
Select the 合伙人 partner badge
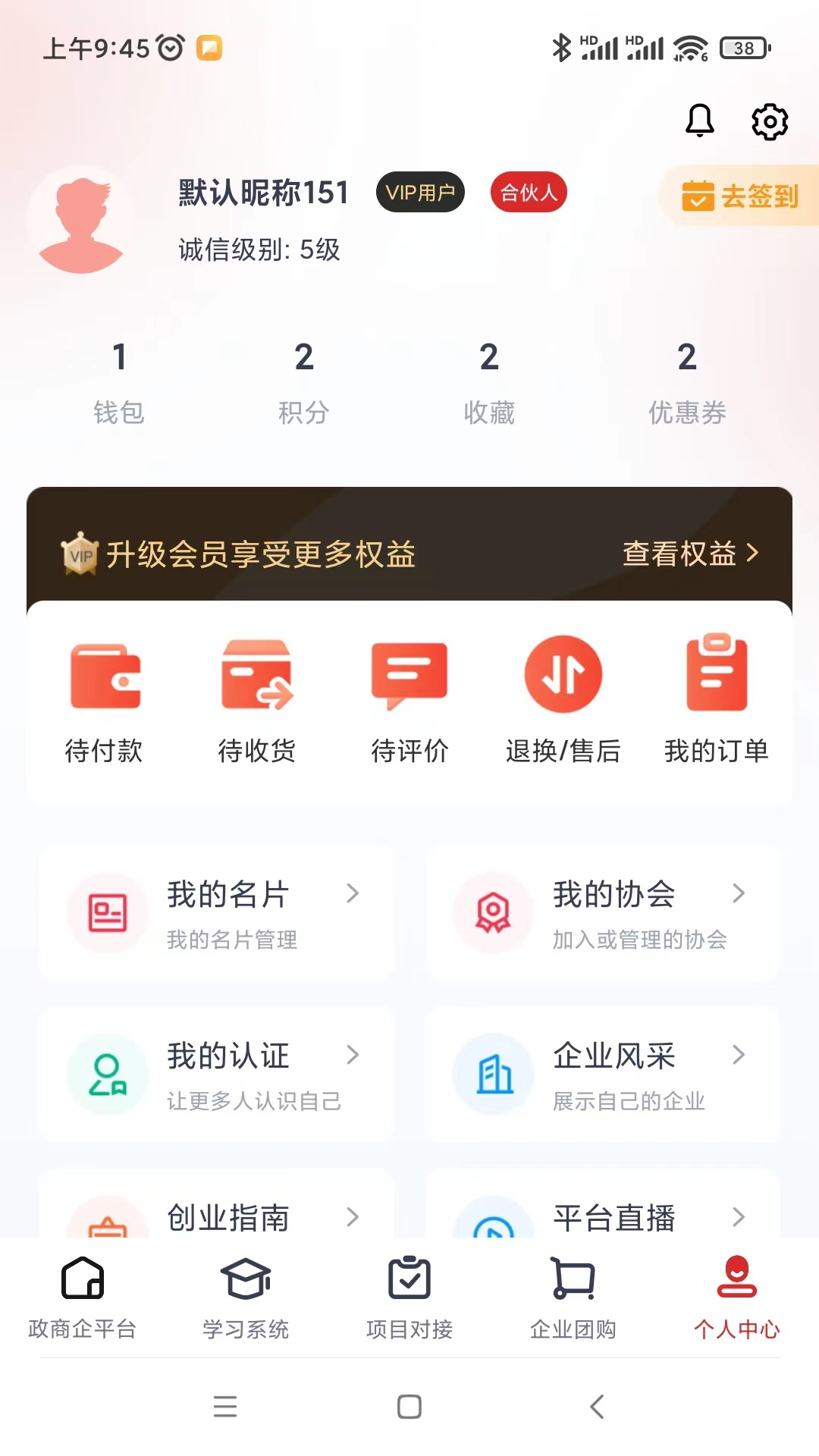[x=529, y=192]
